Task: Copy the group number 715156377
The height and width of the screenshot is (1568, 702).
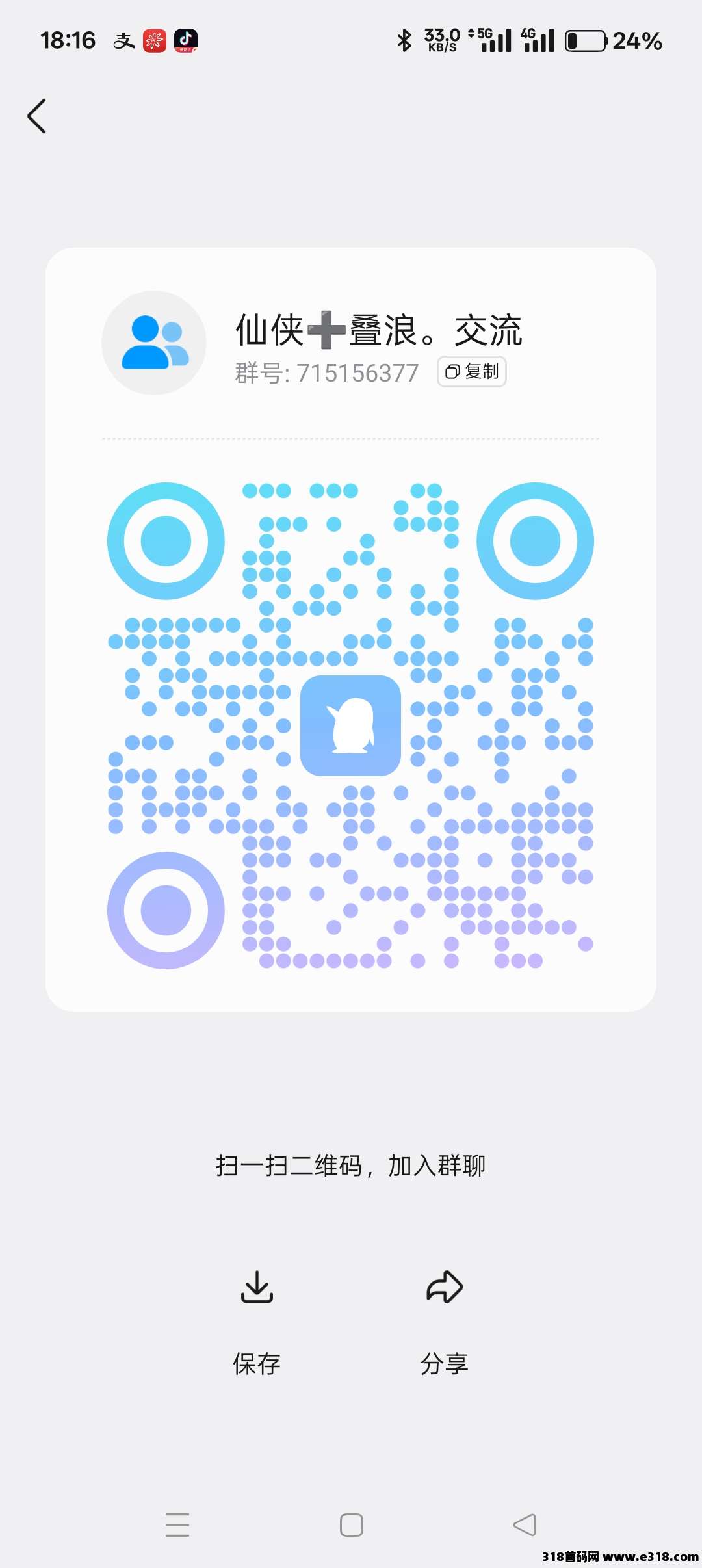Action: click(472, 371)
